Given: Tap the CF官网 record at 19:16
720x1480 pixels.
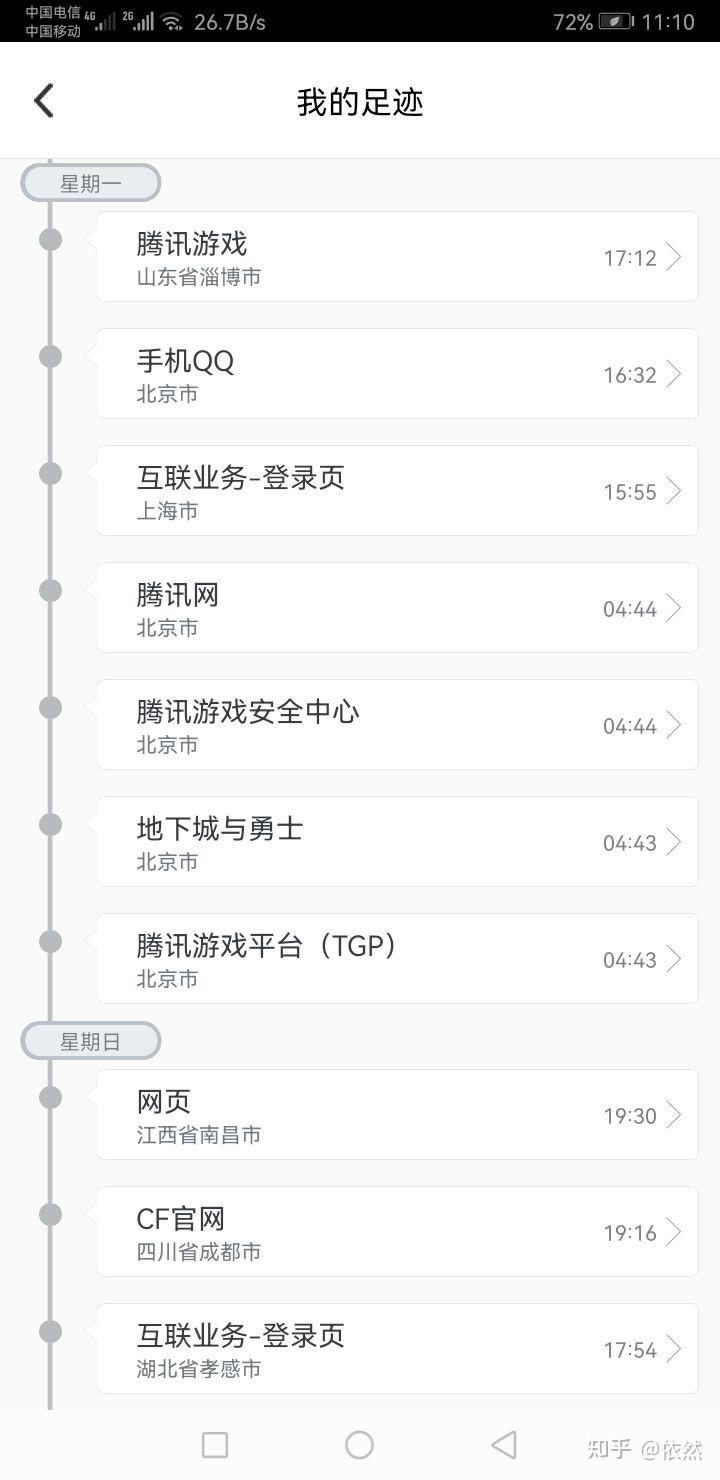Looking at the screenshot, I should [x=397, y=1232].
